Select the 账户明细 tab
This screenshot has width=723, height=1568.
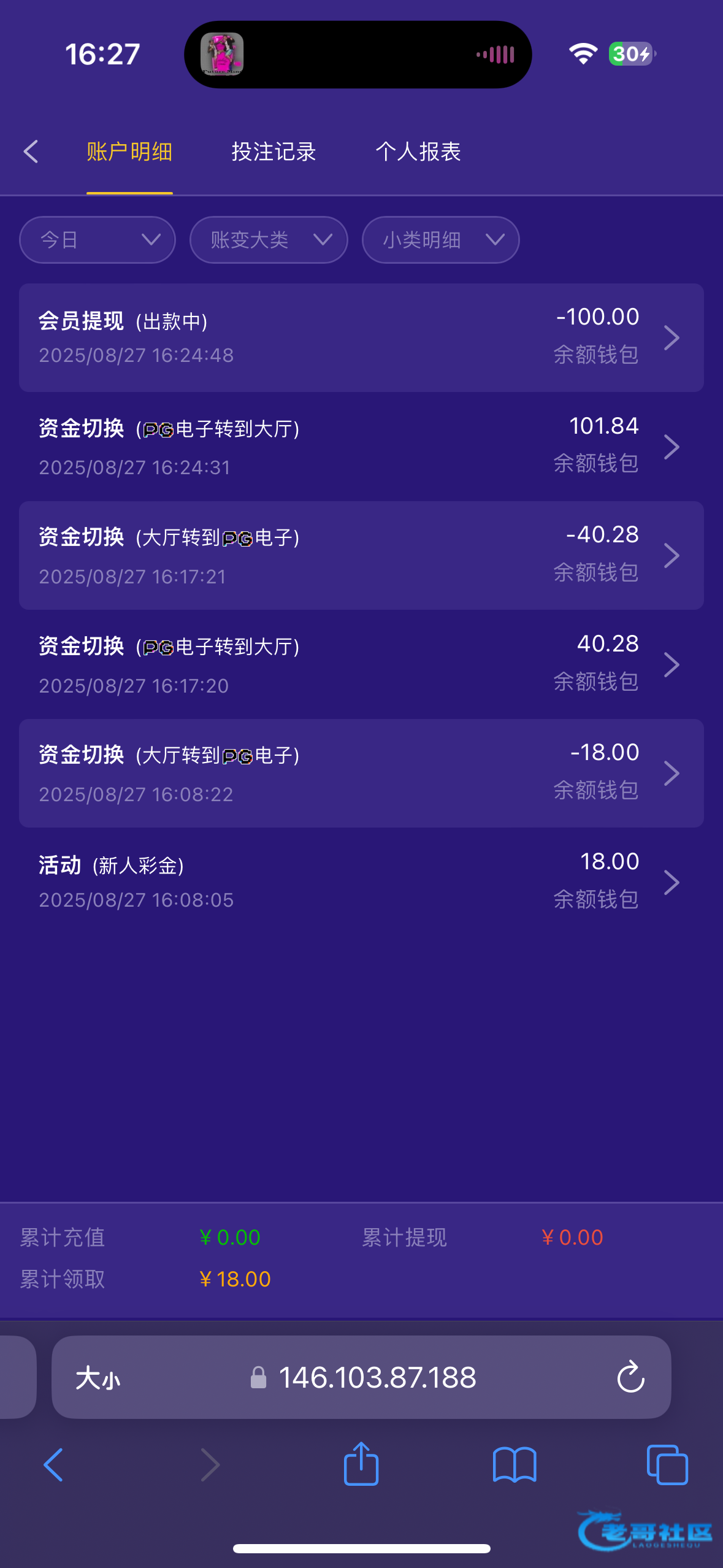click(129, 152)
